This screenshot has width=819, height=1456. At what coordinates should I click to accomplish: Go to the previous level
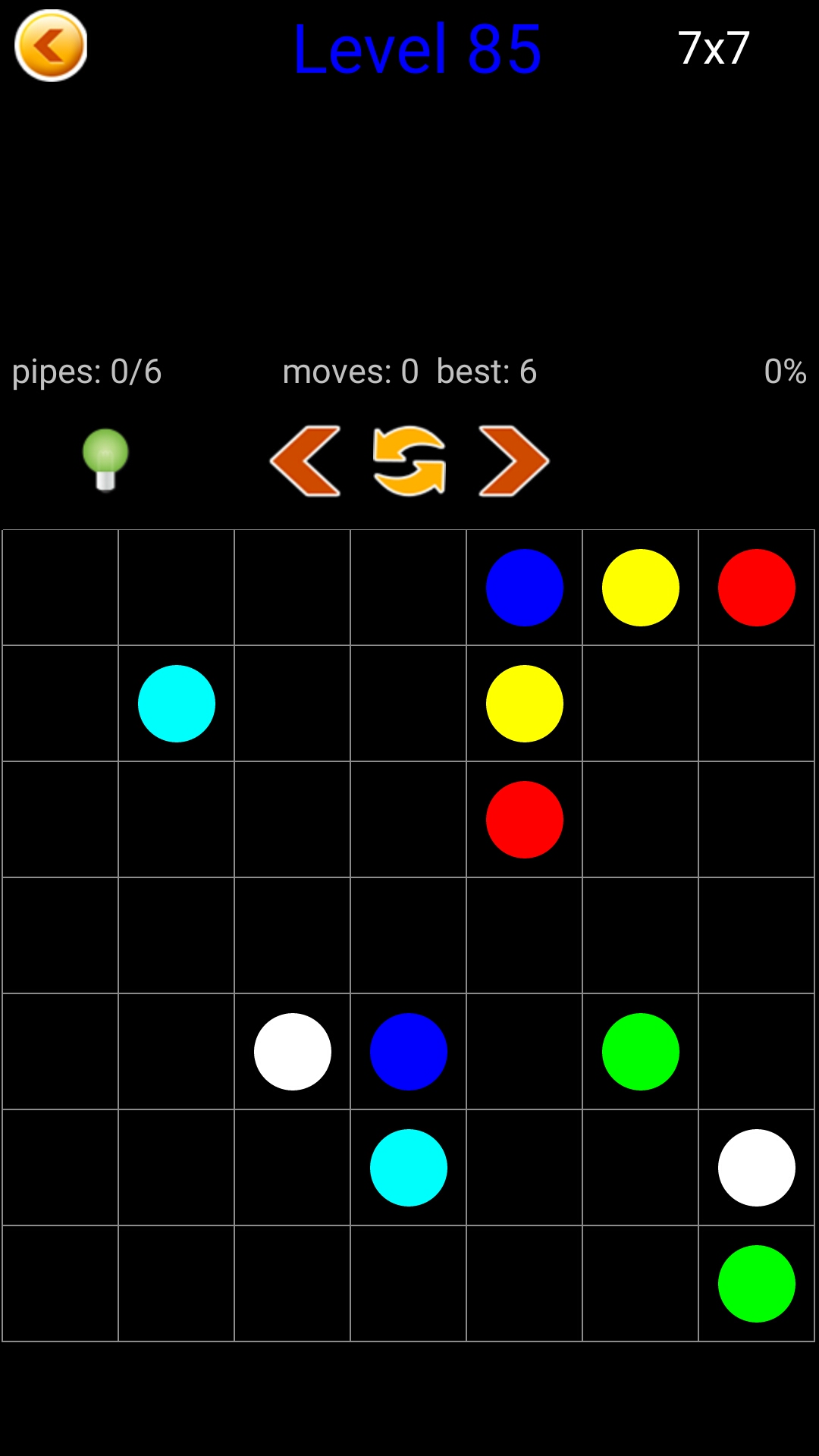click(305, 461)
